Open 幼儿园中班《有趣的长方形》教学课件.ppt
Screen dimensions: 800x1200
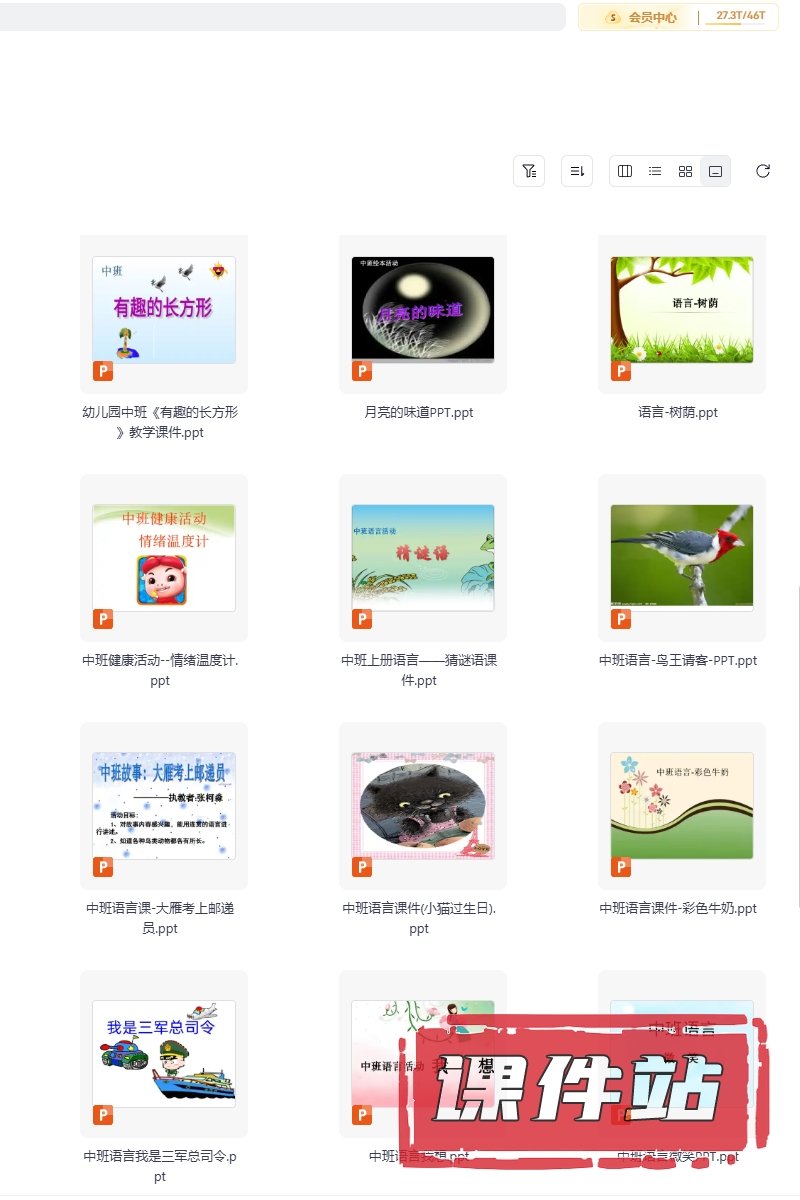point(164,310)
